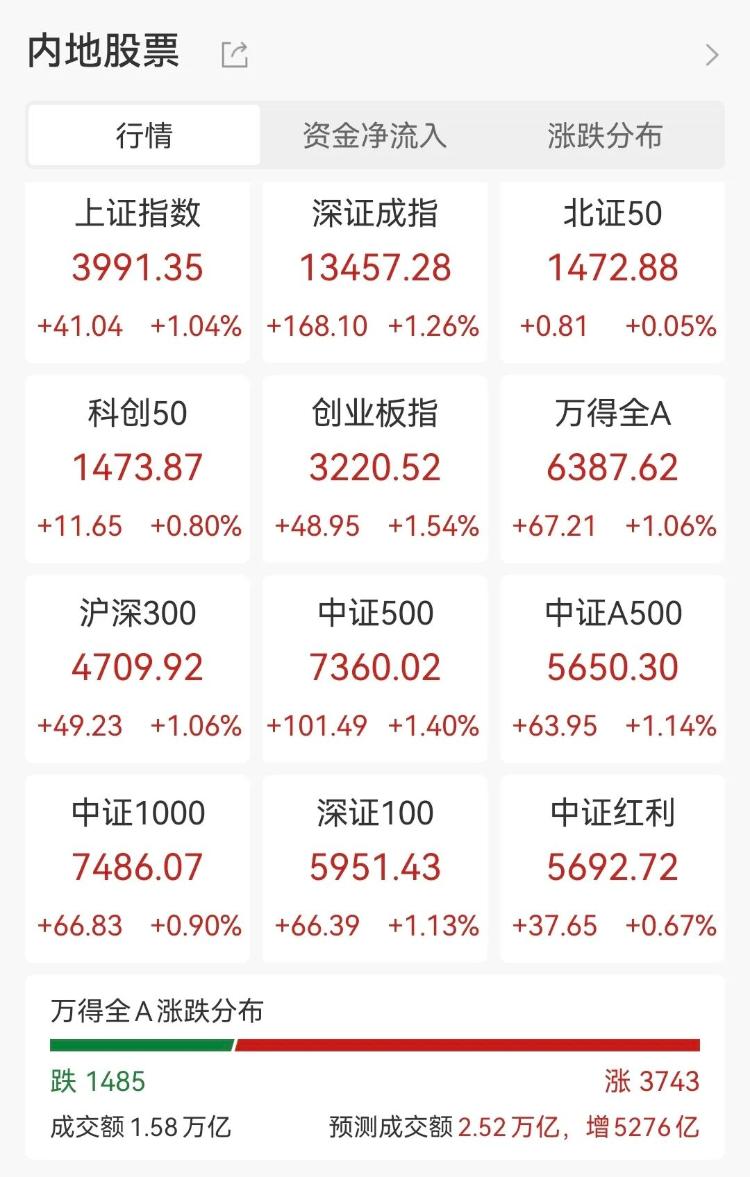
Task: Check the 中证红利 index card
Action: point(612,868)
